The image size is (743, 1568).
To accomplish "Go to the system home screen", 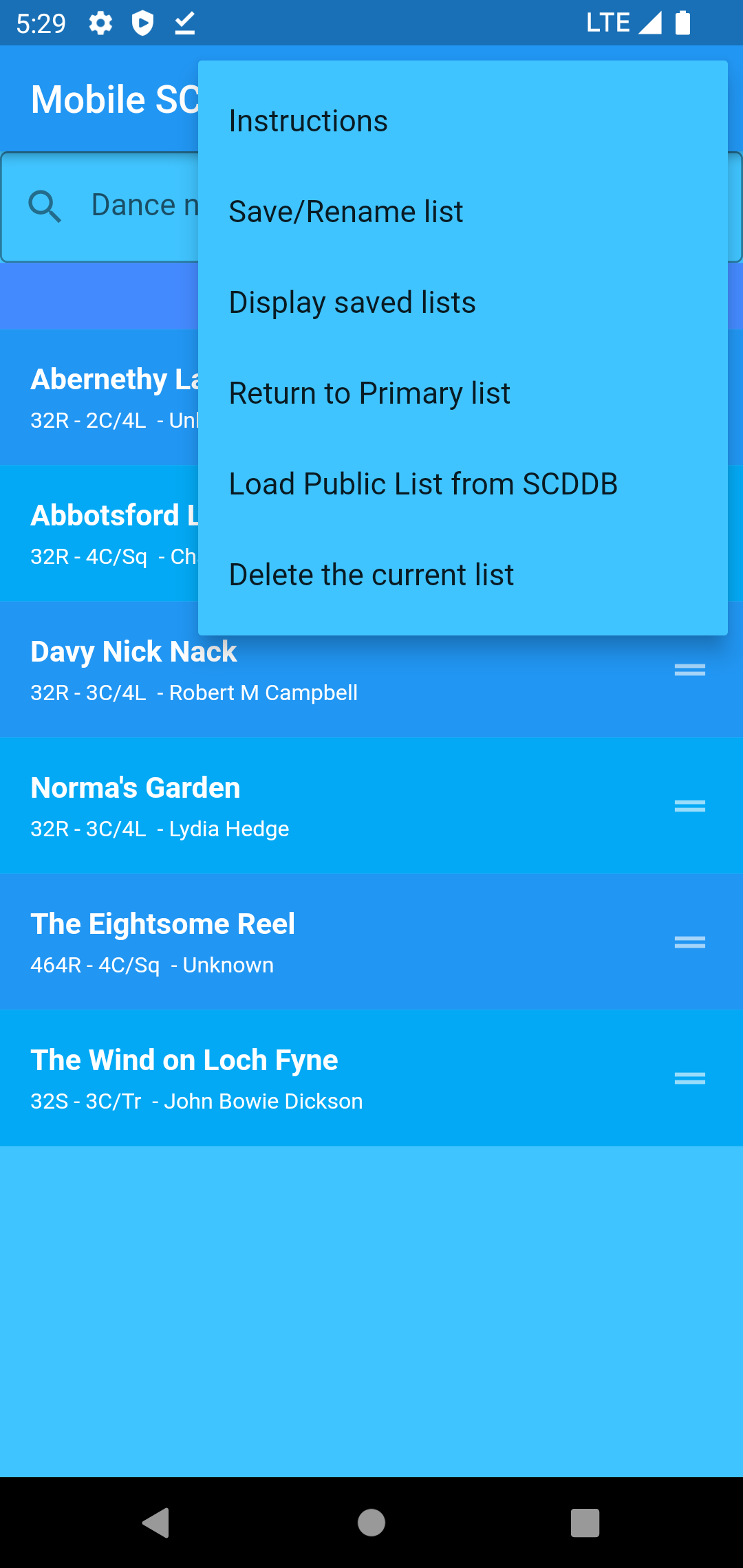I will click(x=371, y=1523).
